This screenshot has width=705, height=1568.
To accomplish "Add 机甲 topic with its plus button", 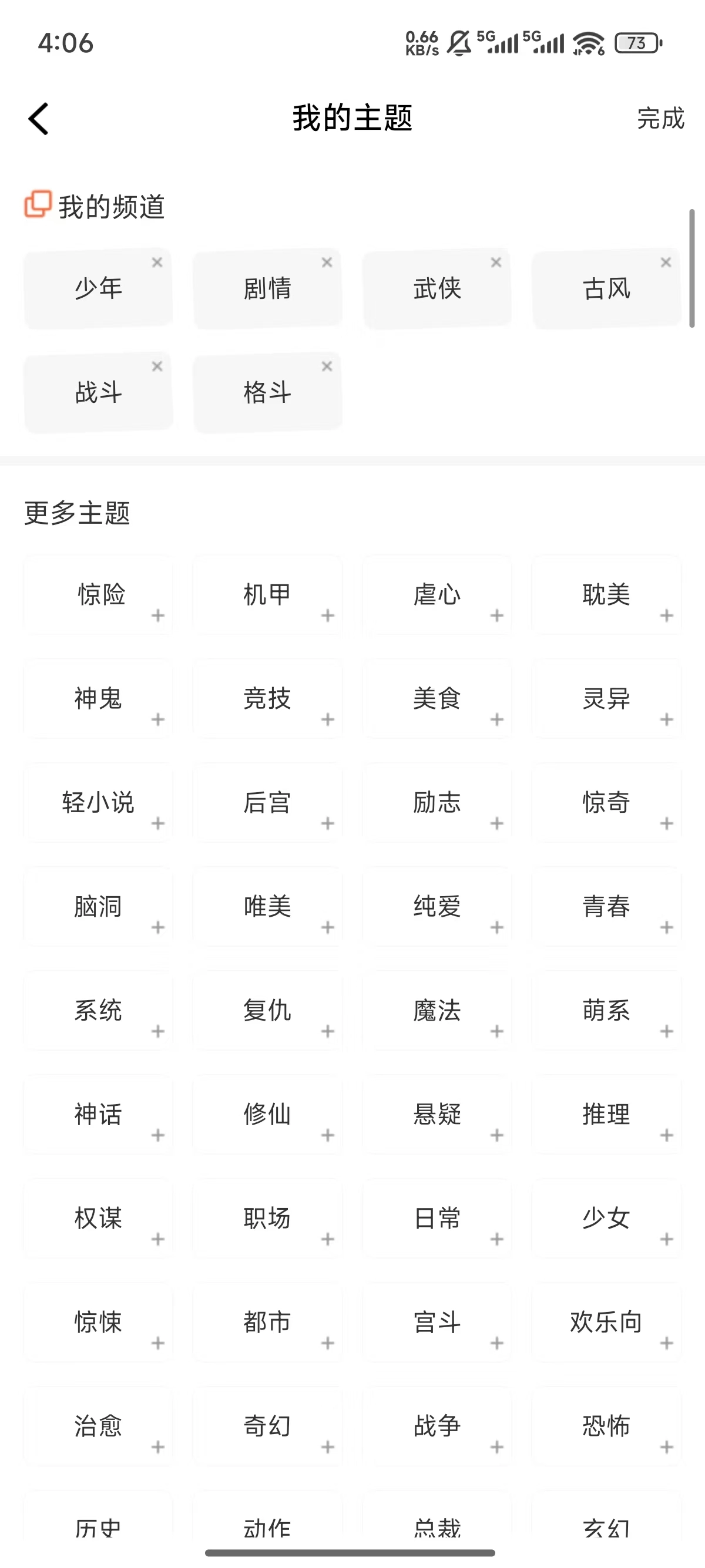I will 327,615.
